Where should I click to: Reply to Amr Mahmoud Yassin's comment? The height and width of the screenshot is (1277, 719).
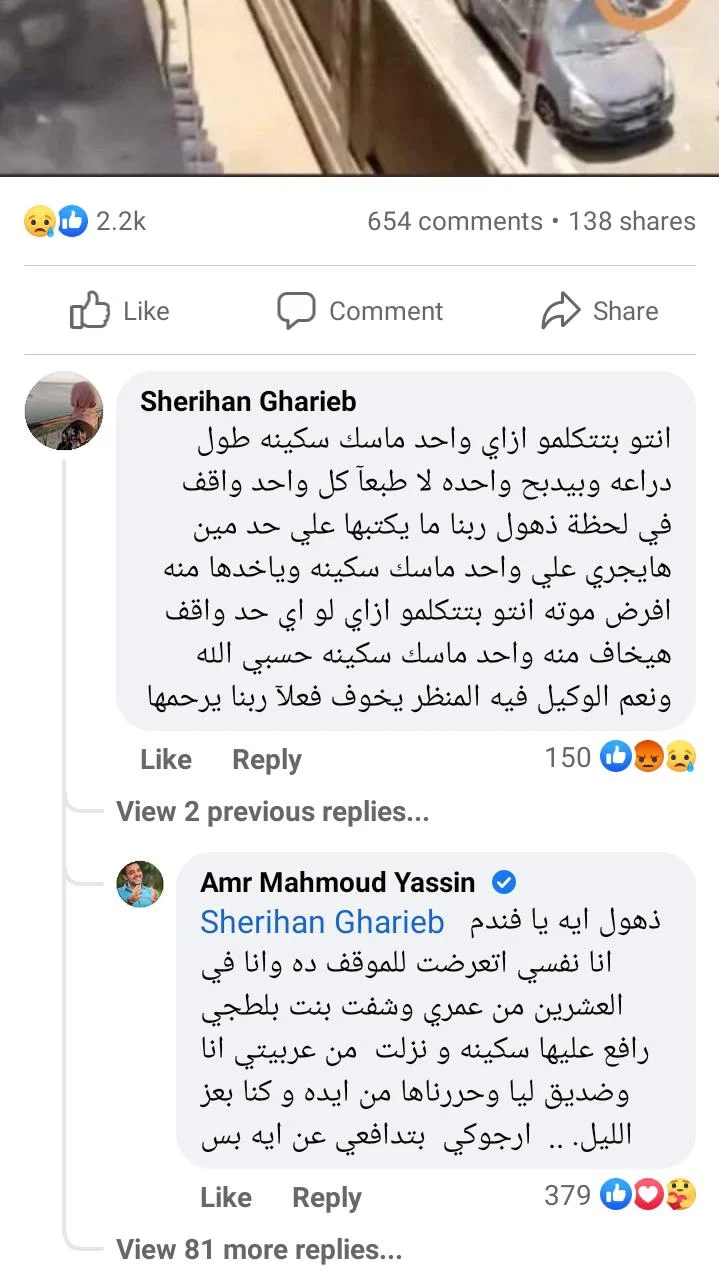click(x=326, y=1197)
